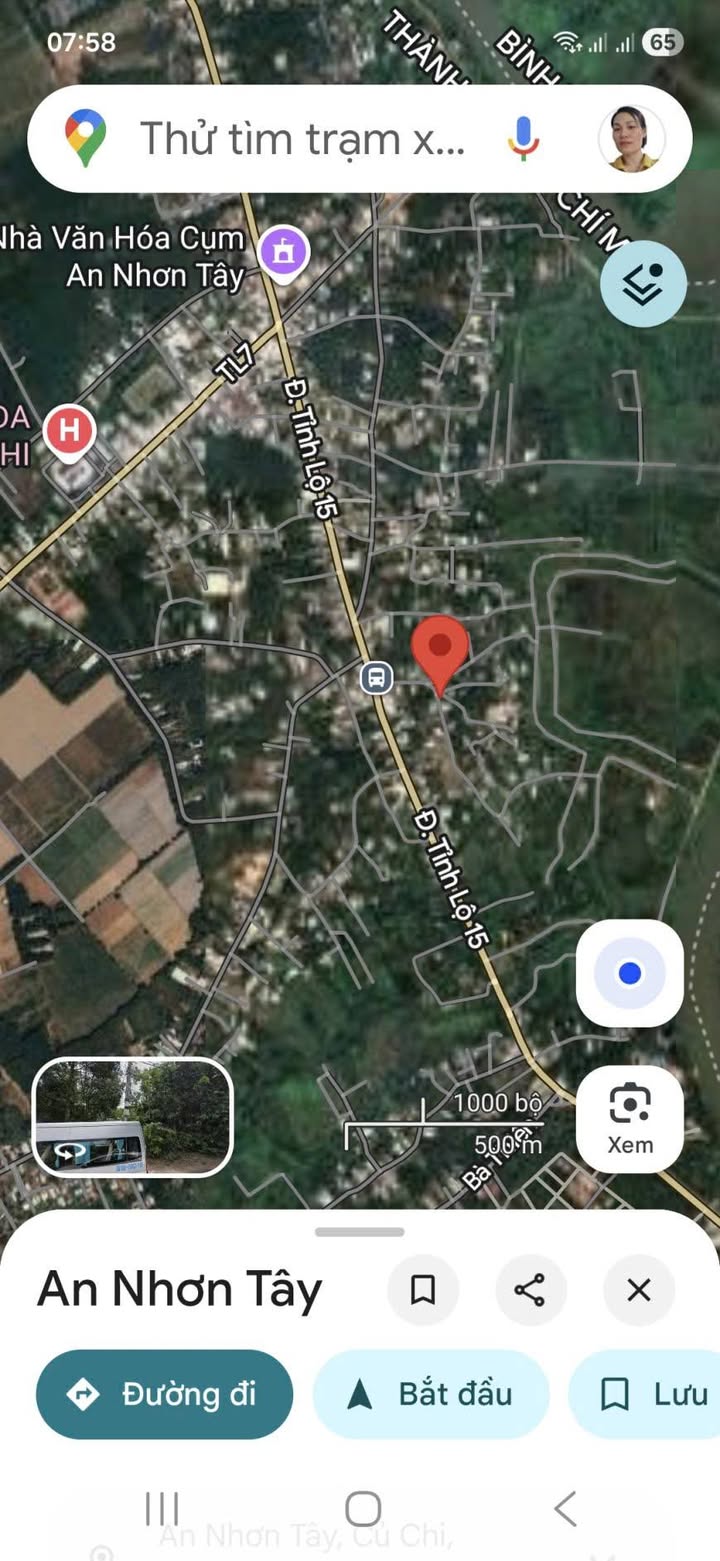This screenshot has height=1561, width=720.
Task: Select Nhà Văn Hóa Cụm An Nhơn Tây marker
Action: [284, 252]
